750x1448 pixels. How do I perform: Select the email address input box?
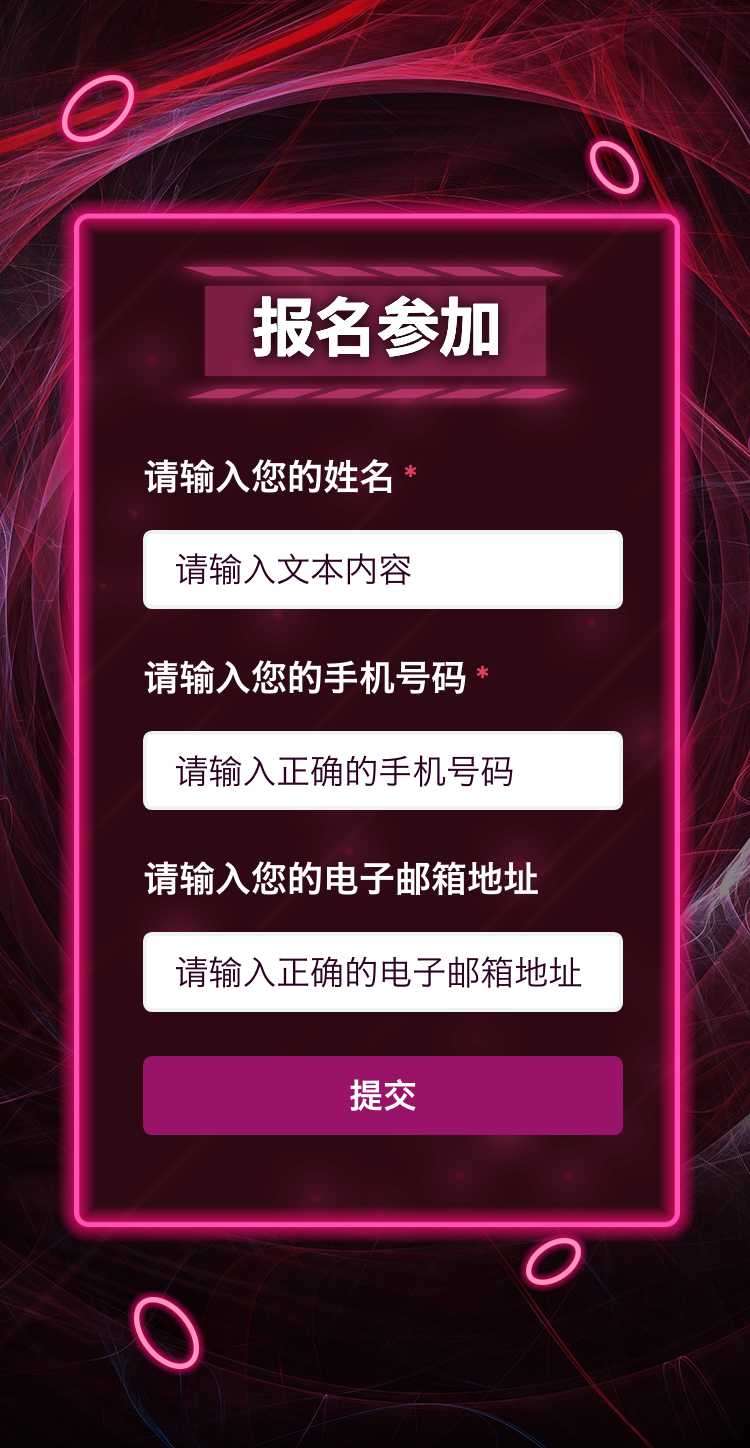(382, 971)
